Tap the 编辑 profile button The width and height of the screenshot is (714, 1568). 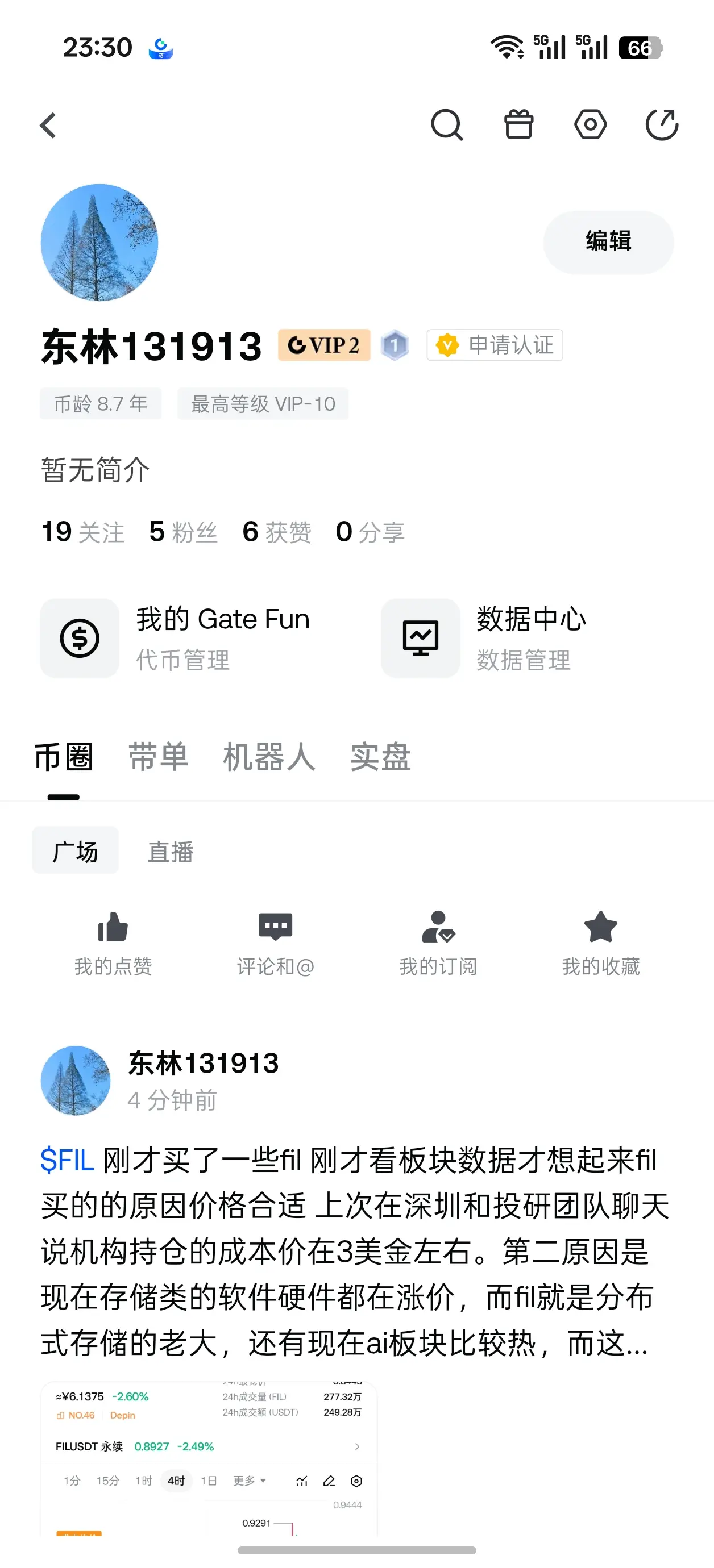(x=608, y=241)
